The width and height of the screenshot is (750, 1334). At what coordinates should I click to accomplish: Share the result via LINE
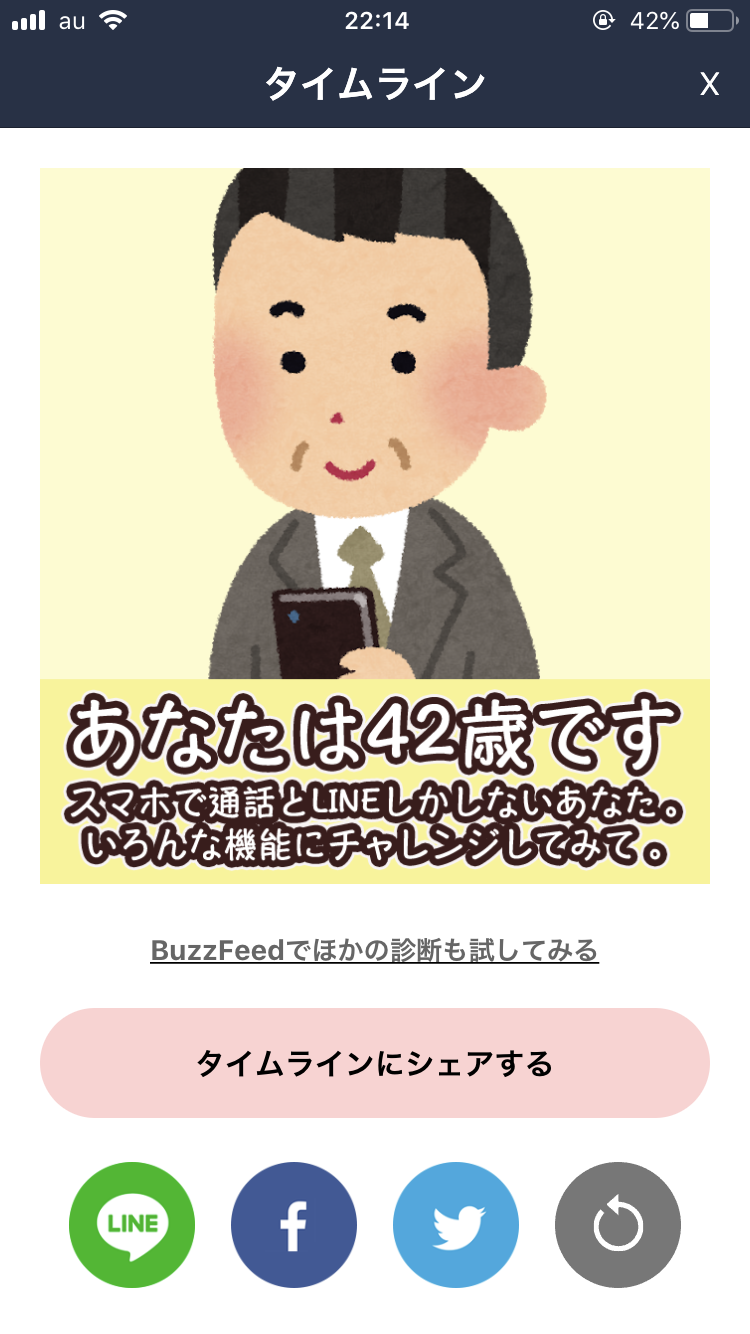132,1225
